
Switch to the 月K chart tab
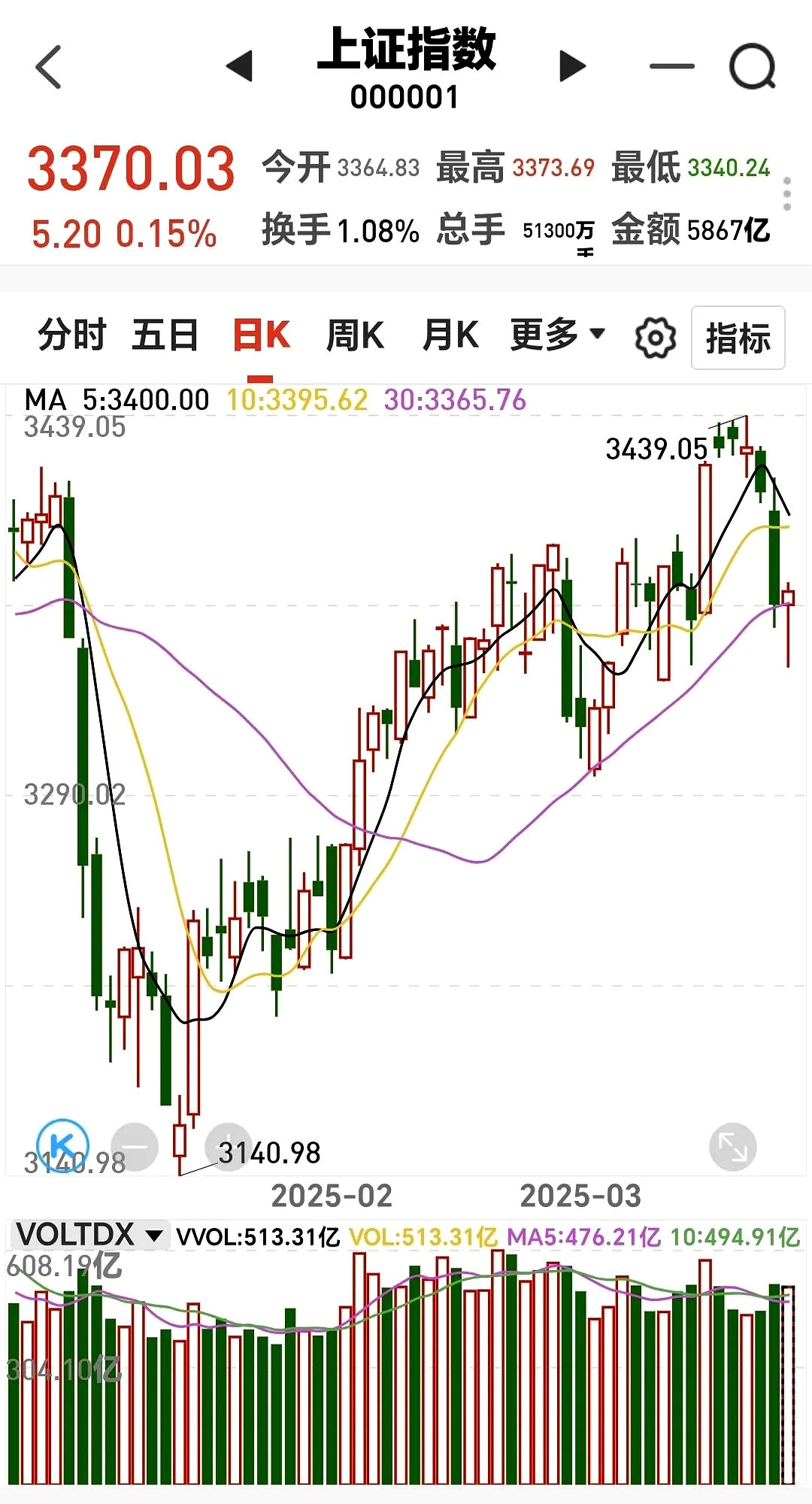(450, 335)
